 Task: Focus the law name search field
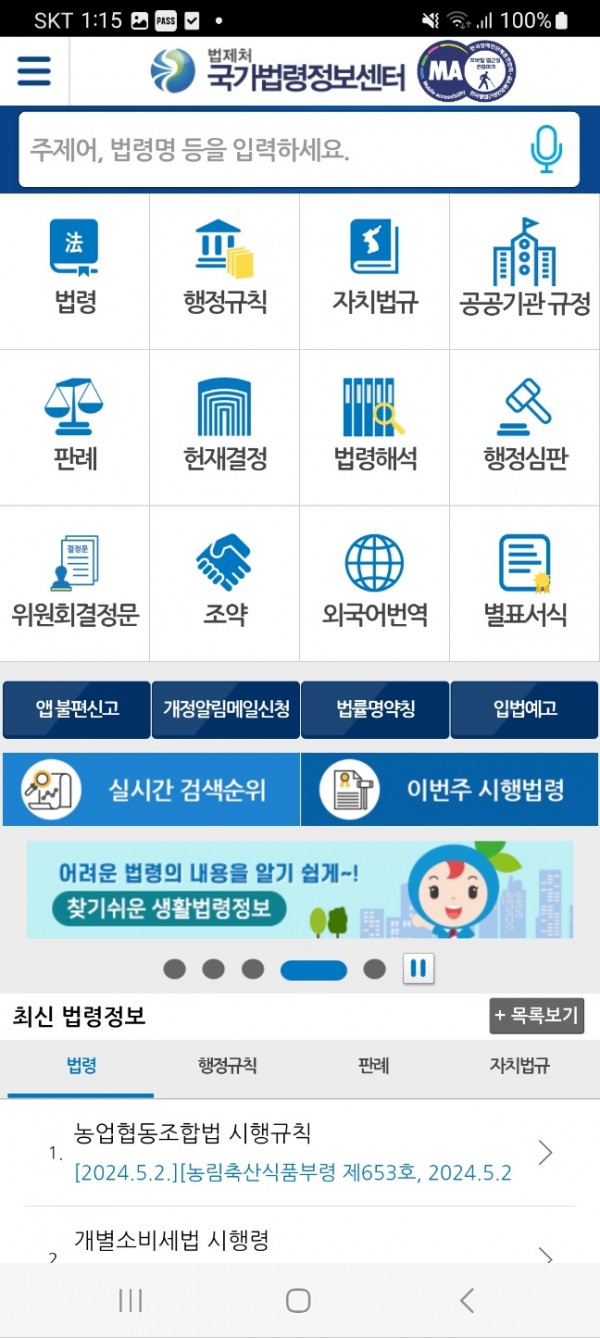[x=270, y=150]
